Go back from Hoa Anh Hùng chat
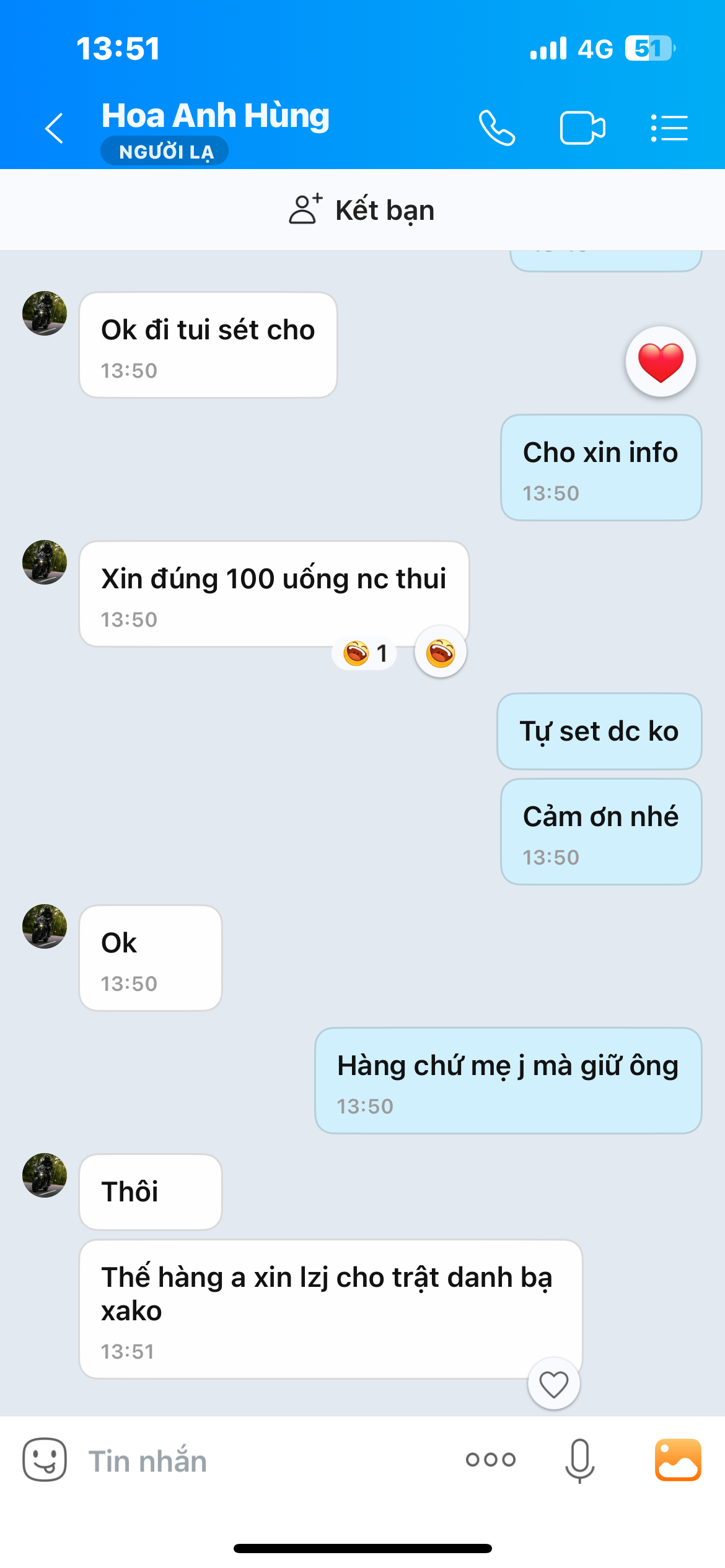 coord(55,128)
